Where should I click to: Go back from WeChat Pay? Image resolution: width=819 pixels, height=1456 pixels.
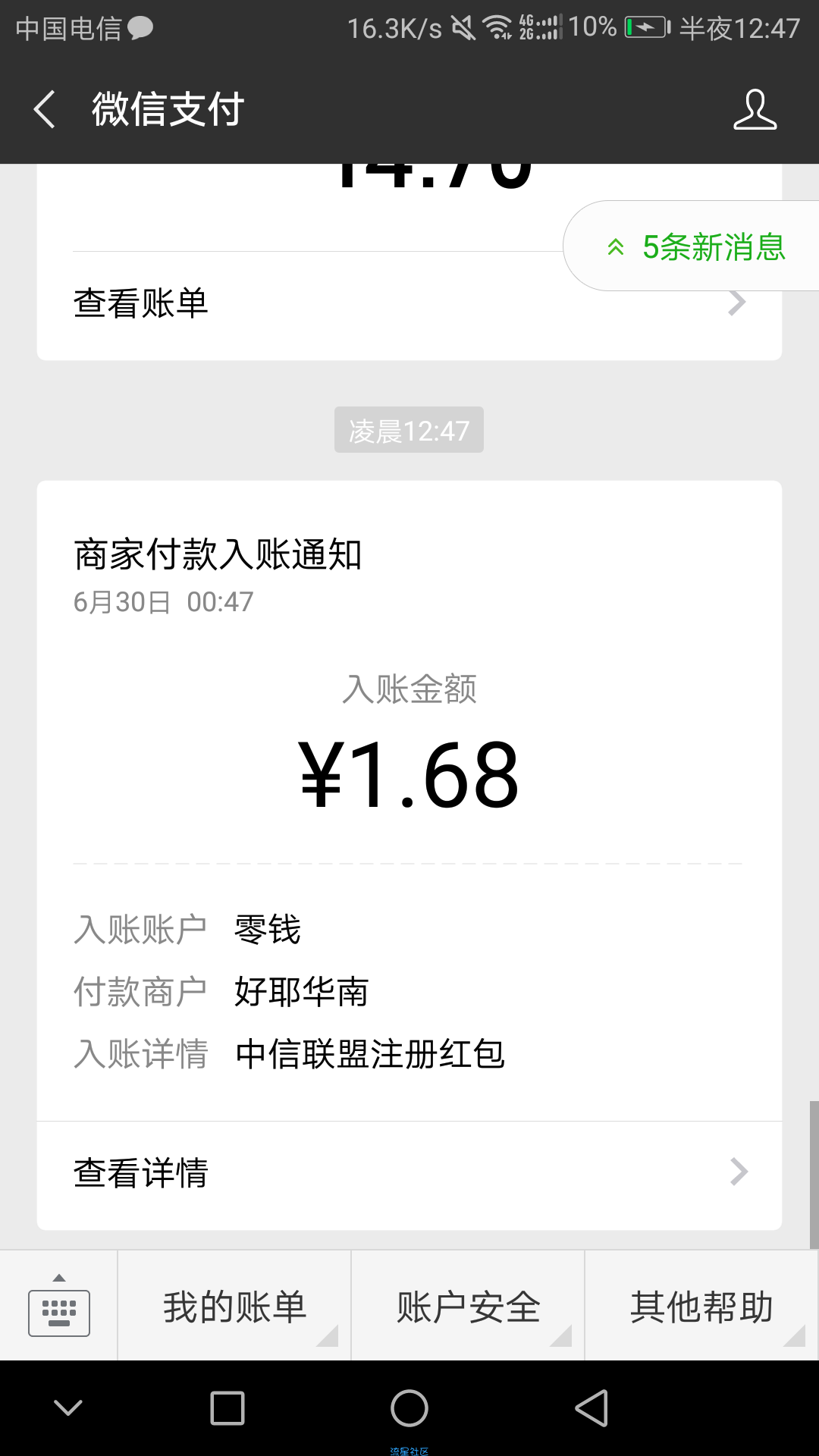(45, 109)
